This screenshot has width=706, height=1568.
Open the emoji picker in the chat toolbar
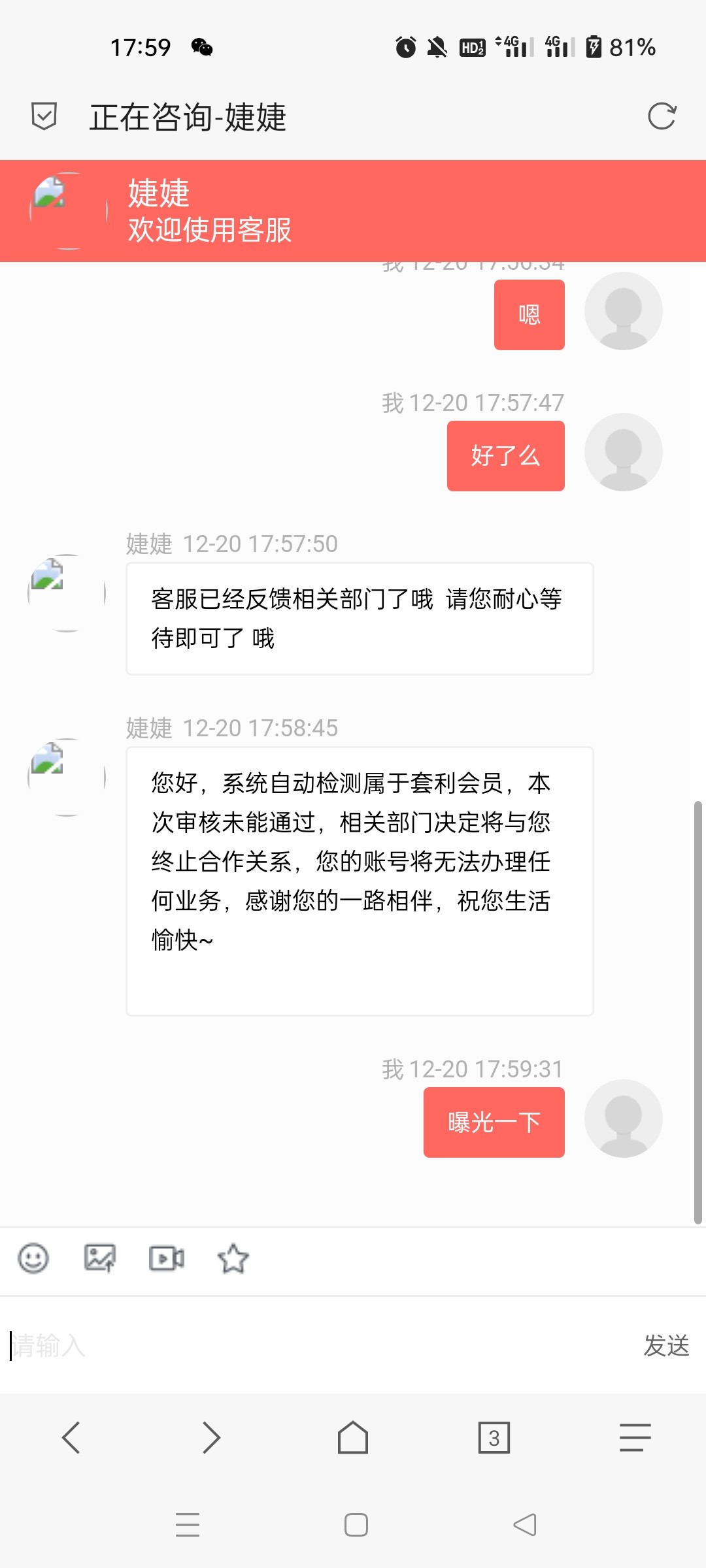click(34, 1257)
